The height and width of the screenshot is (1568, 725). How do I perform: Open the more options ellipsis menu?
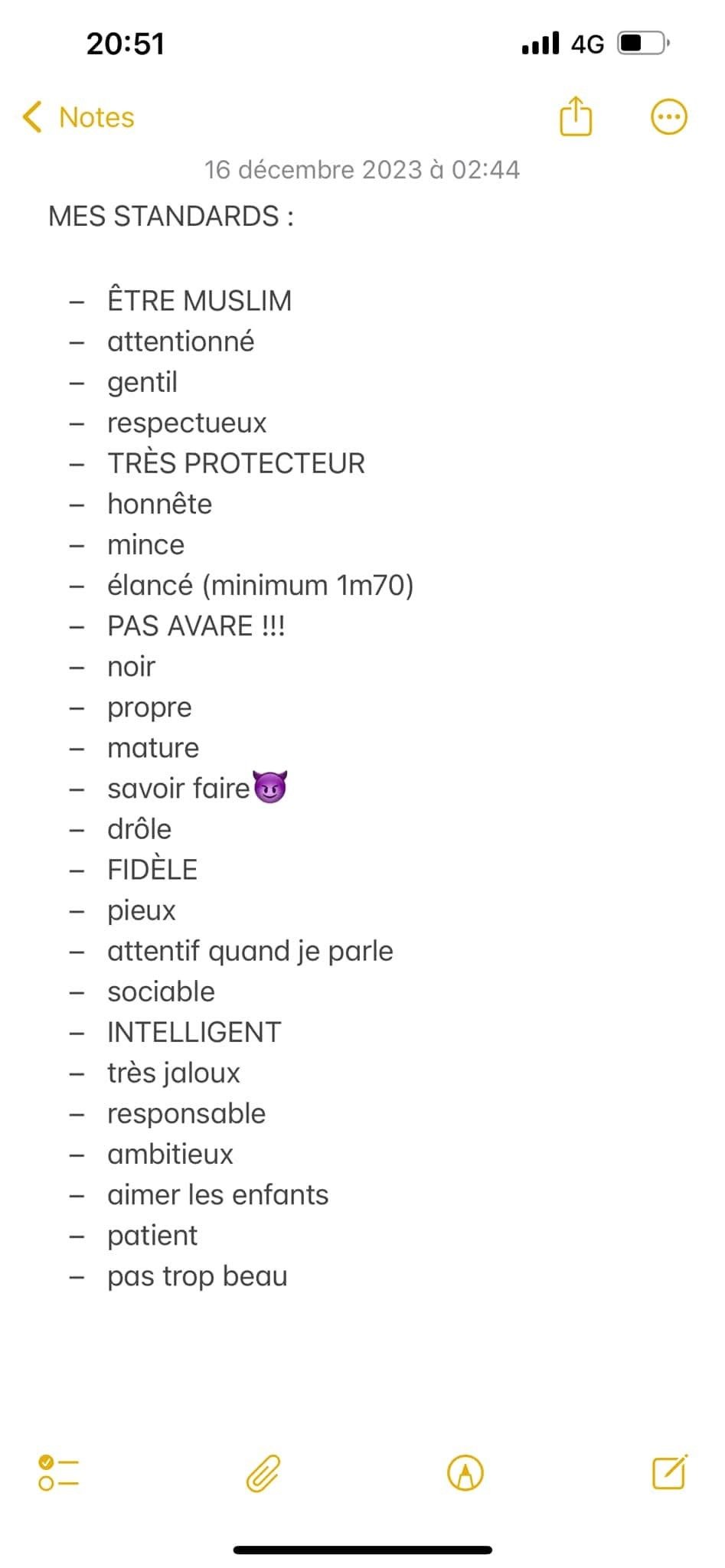pos(668,117)
